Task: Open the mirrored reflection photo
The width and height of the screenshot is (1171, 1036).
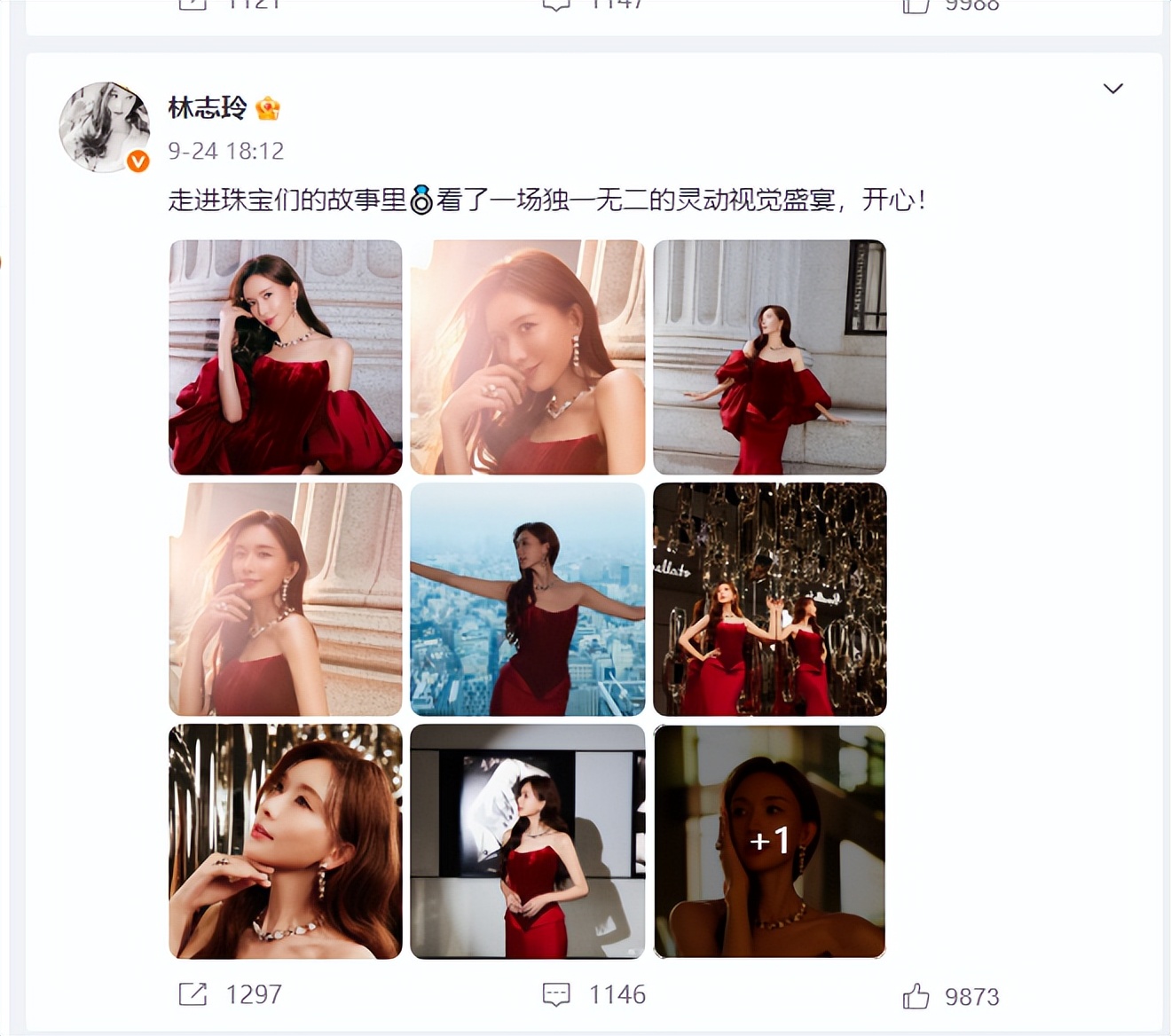Action: (769, 600)
